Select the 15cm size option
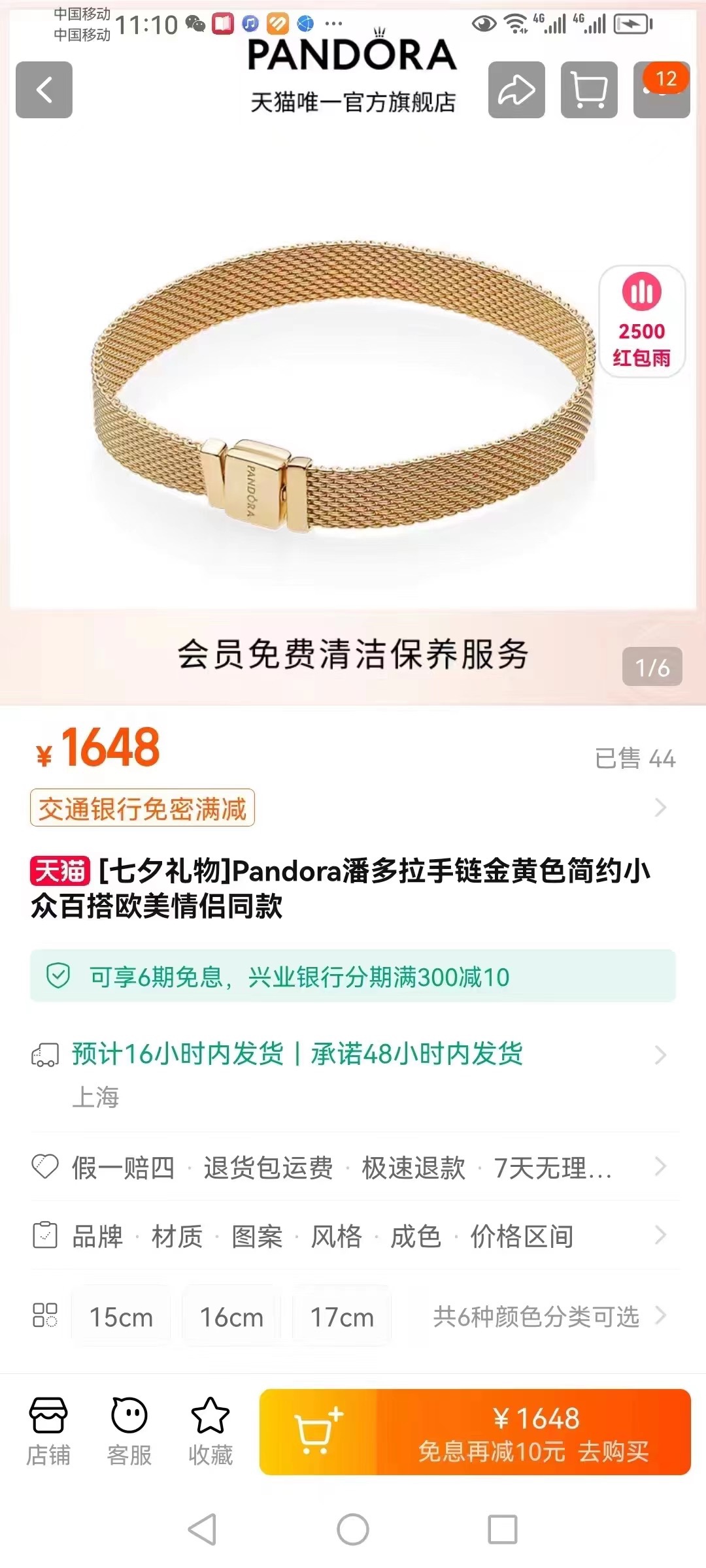706x1568 pixels. click(x=121, y=1316)
